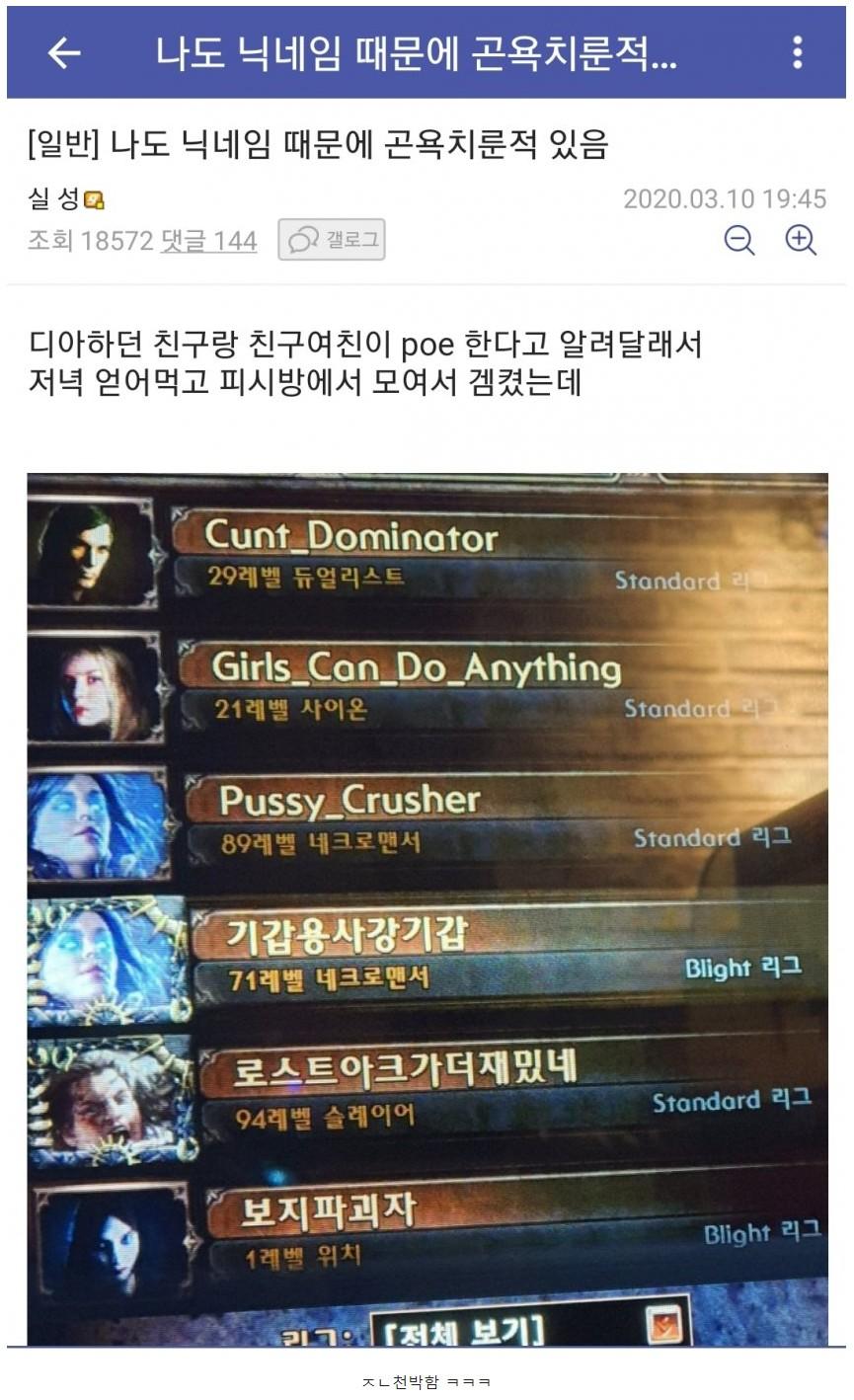Increase text size with the plus magnifier
The image size is (854, 1400).
[x=801, y=240]
